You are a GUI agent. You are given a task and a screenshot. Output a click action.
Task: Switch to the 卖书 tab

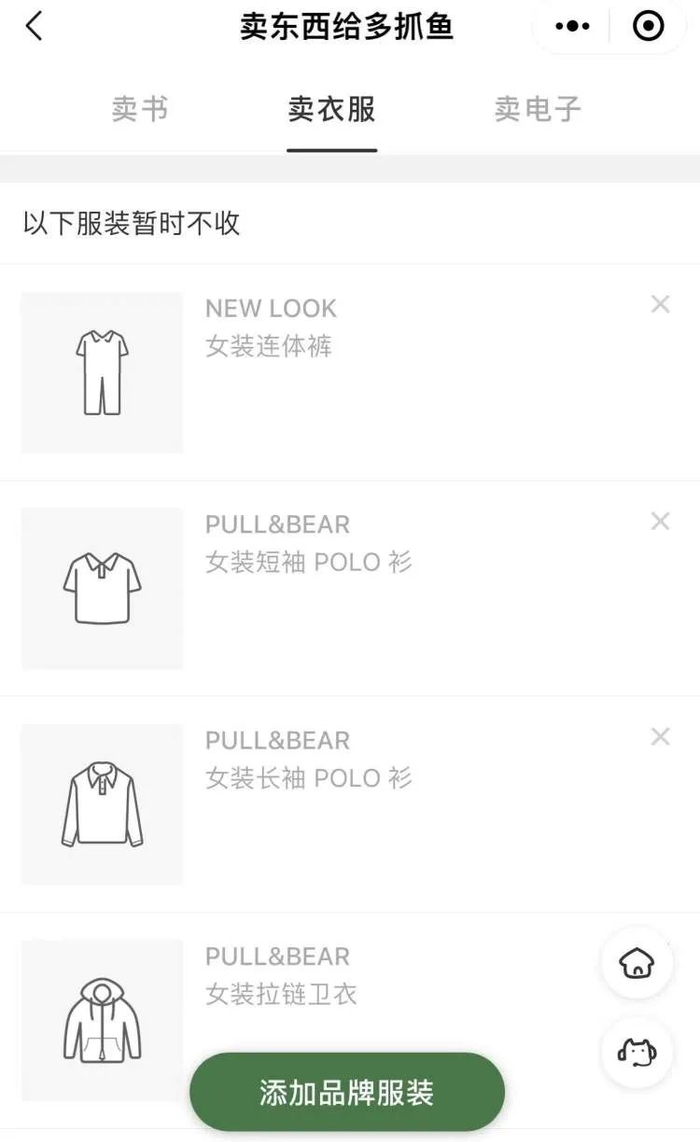[x=140, y=110]
